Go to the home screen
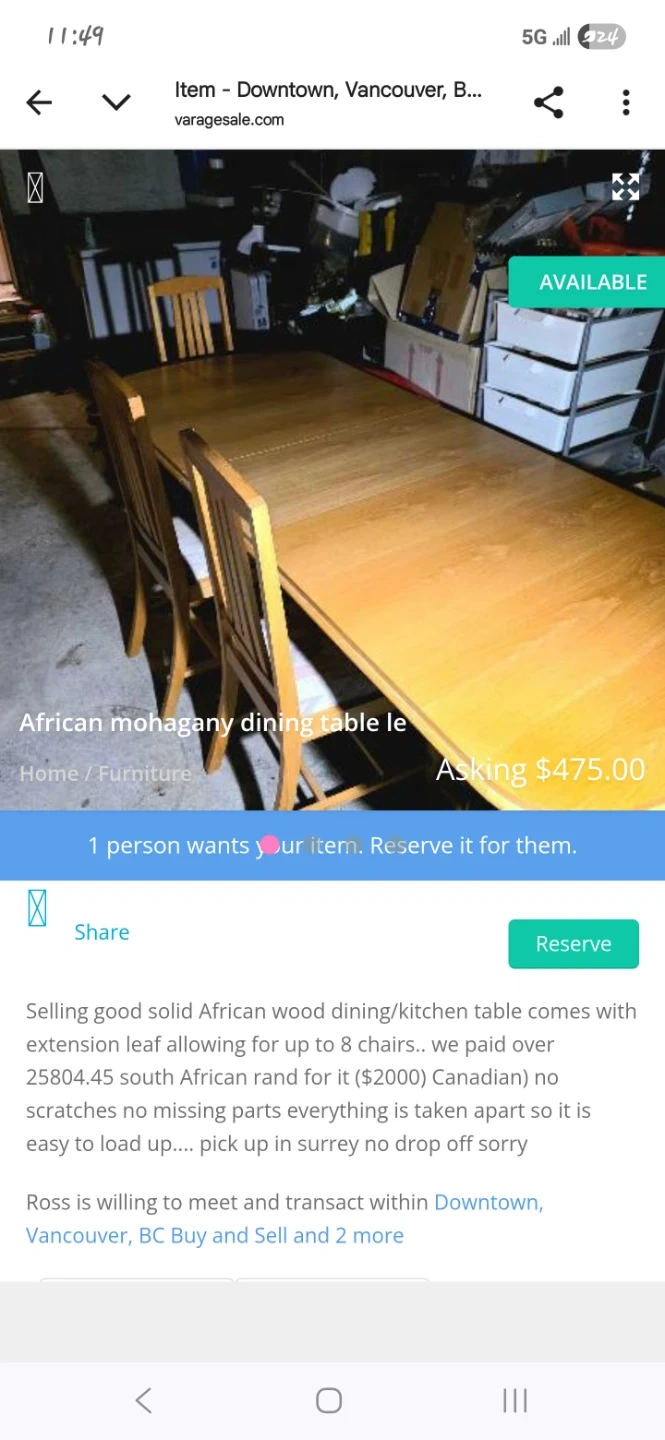 [329, 1400]
